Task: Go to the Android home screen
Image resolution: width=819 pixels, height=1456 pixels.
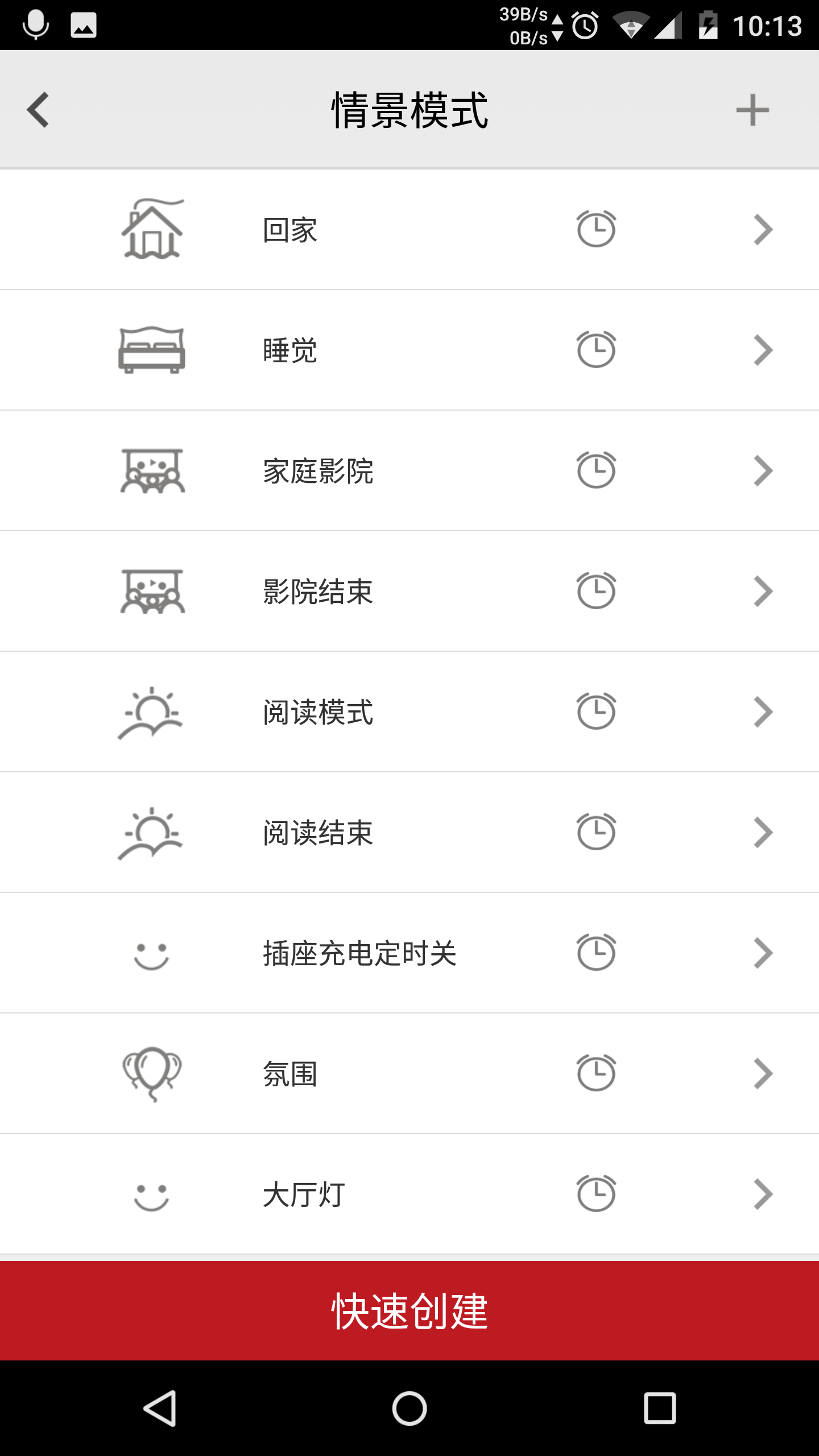Action: (409, 1409)
